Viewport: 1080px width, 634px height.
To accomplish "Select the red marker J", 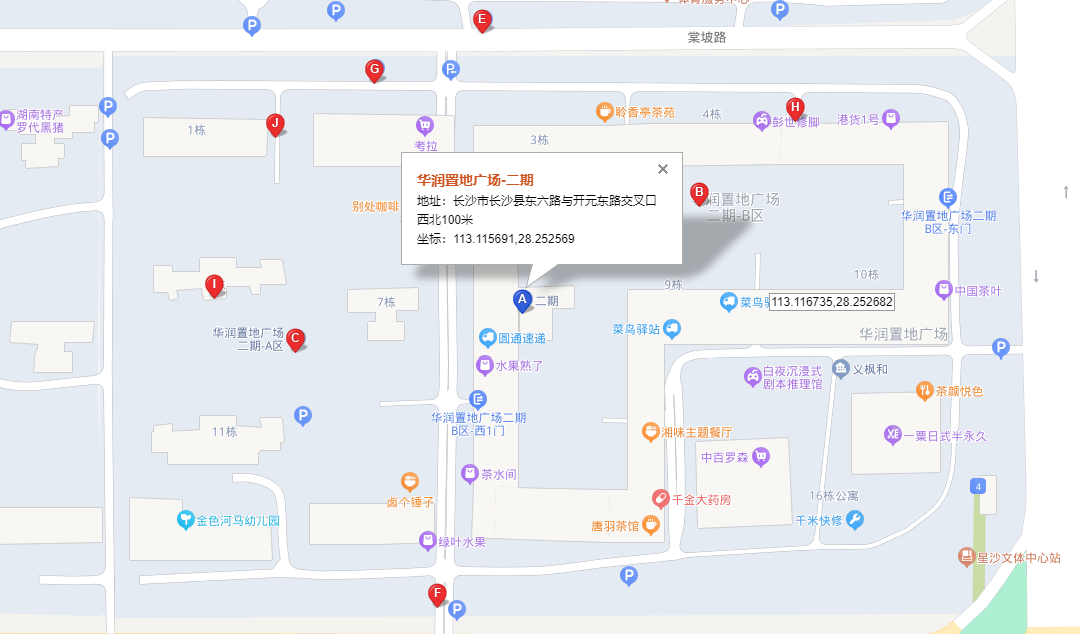I will click(274, 123).
